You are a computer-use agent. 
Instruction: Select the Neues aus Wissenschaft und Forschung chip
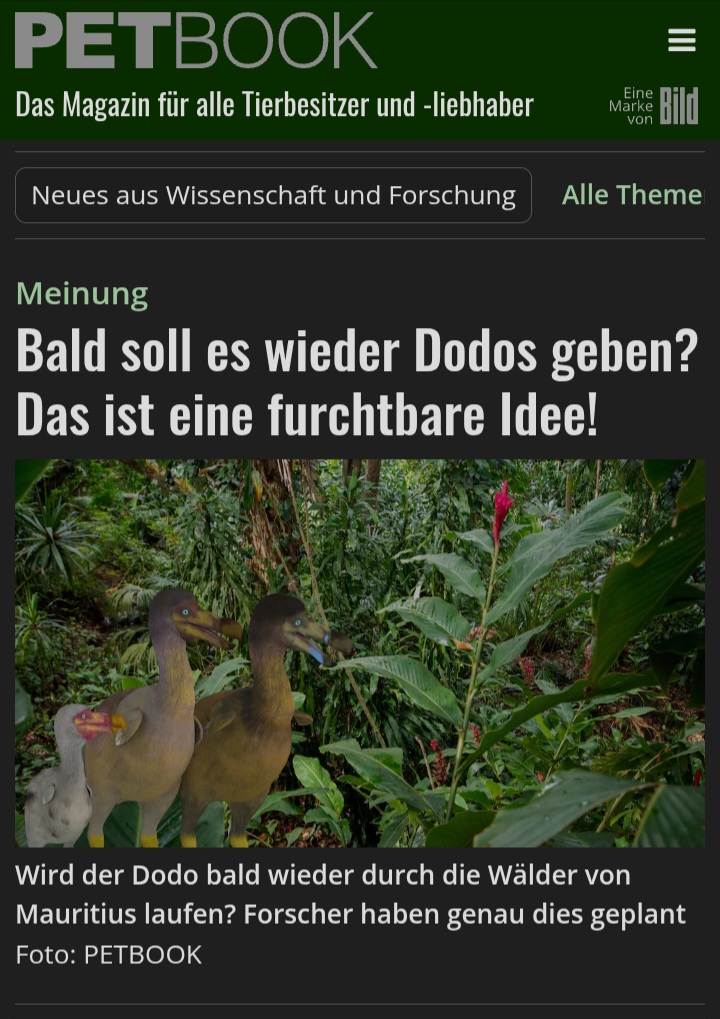[273, 195]
